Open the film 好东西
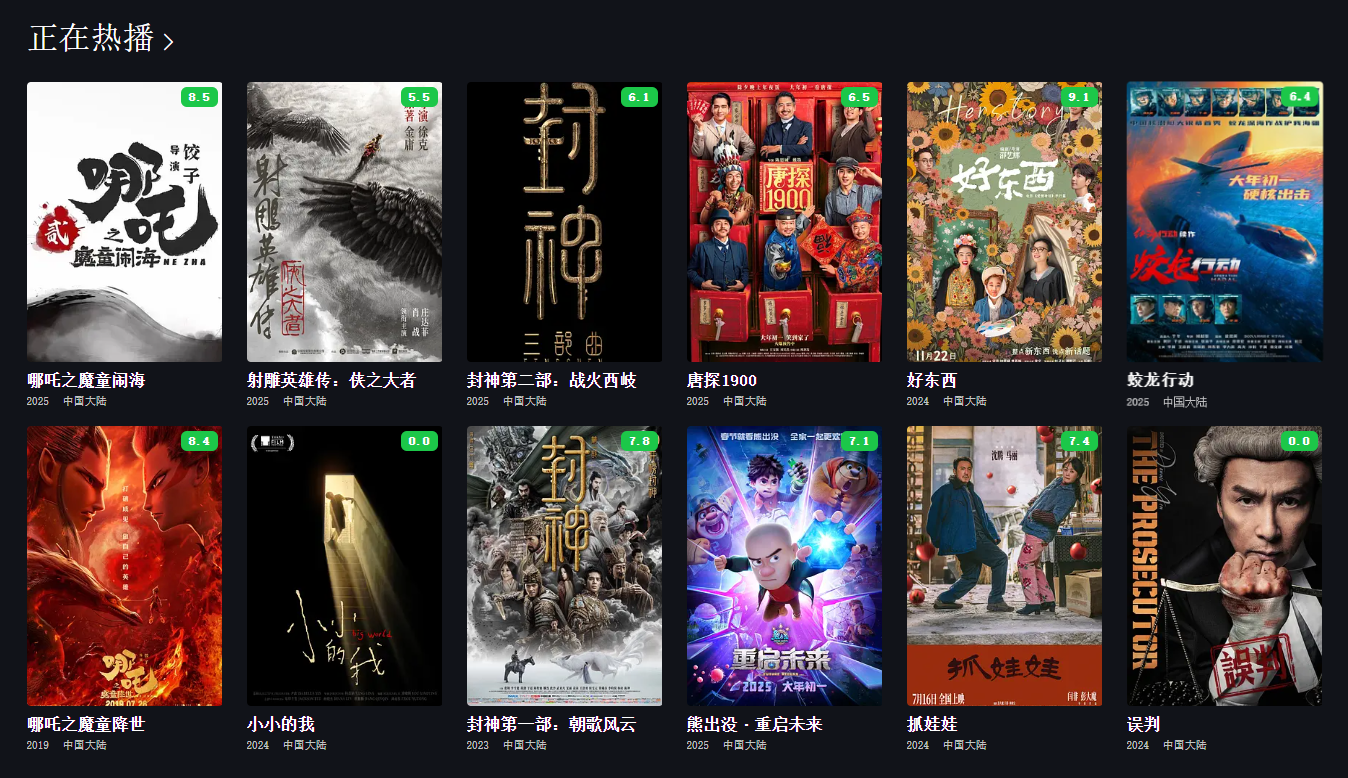 [1004, 222]
